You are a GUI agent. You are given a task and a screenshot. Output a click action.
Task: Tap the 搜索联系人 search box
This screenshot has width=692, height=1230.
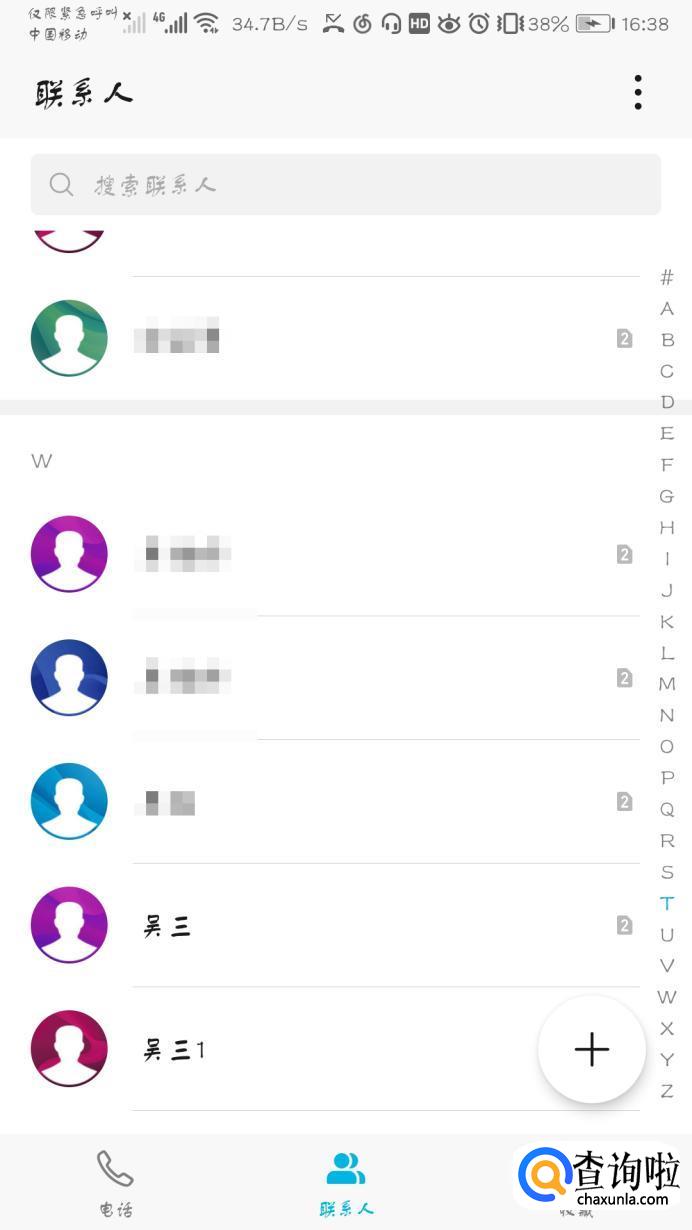(345, 185)
